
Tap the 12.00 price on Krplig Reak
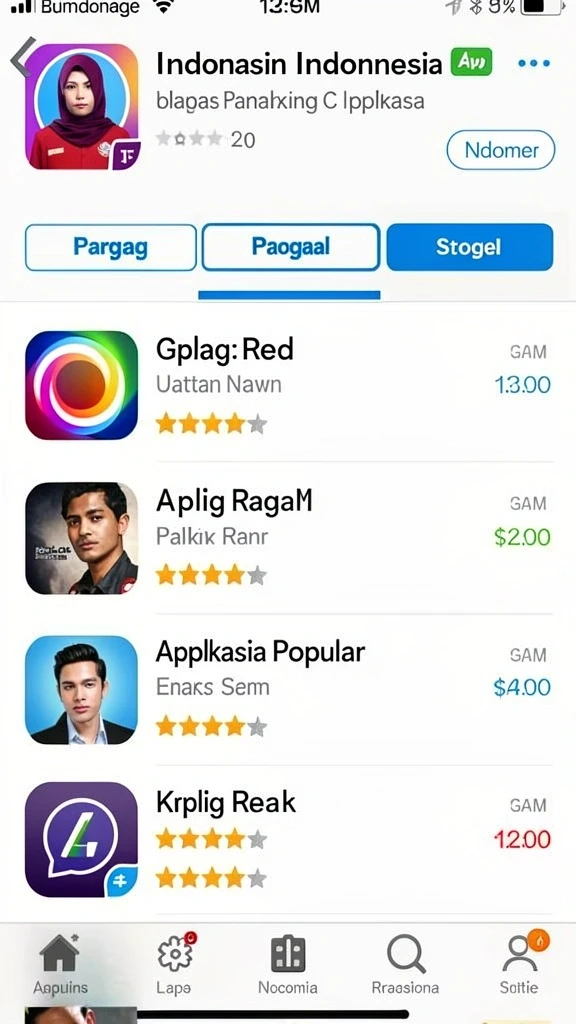pyautogui.click(x=522, y=839)
